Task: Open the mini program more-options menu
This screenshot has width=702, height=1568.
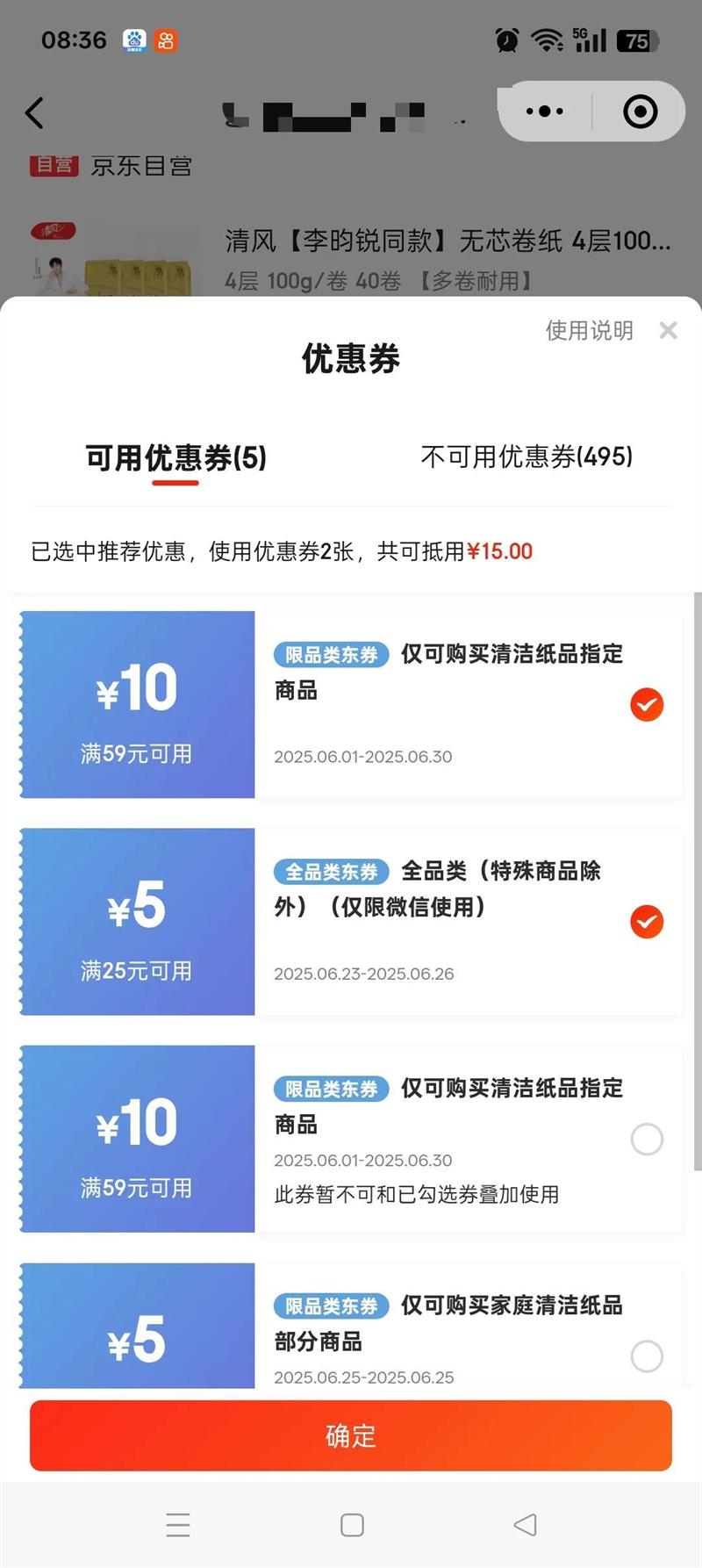Action: pos(545,111)
